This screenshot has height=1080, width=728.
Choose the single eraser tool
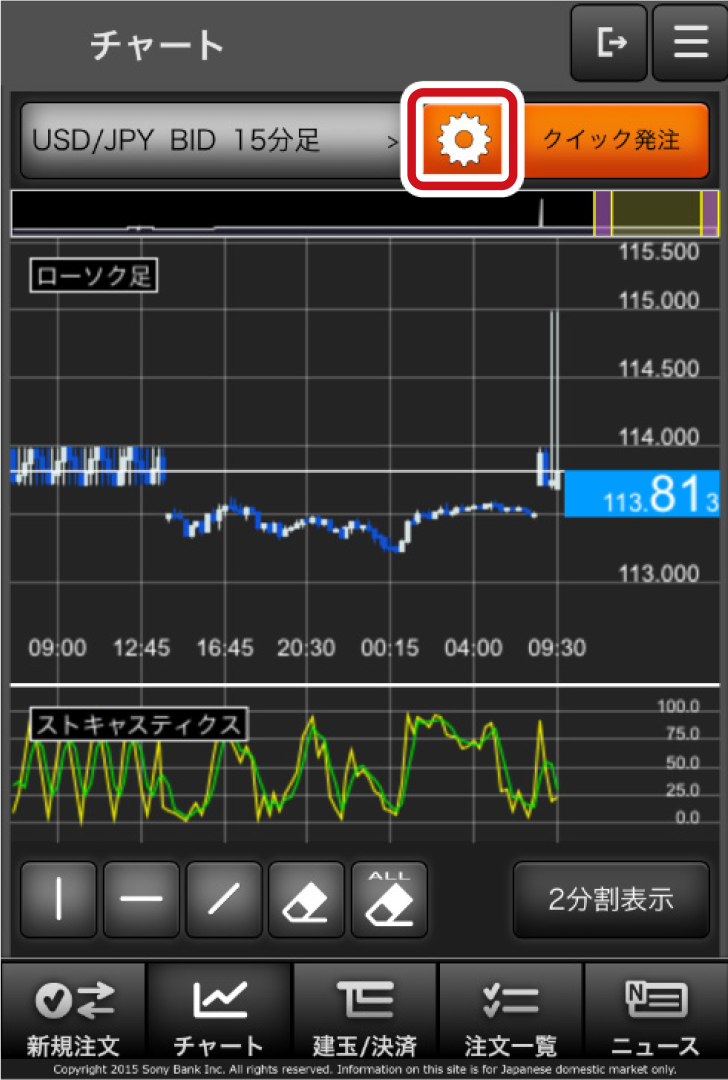[306, 899]
